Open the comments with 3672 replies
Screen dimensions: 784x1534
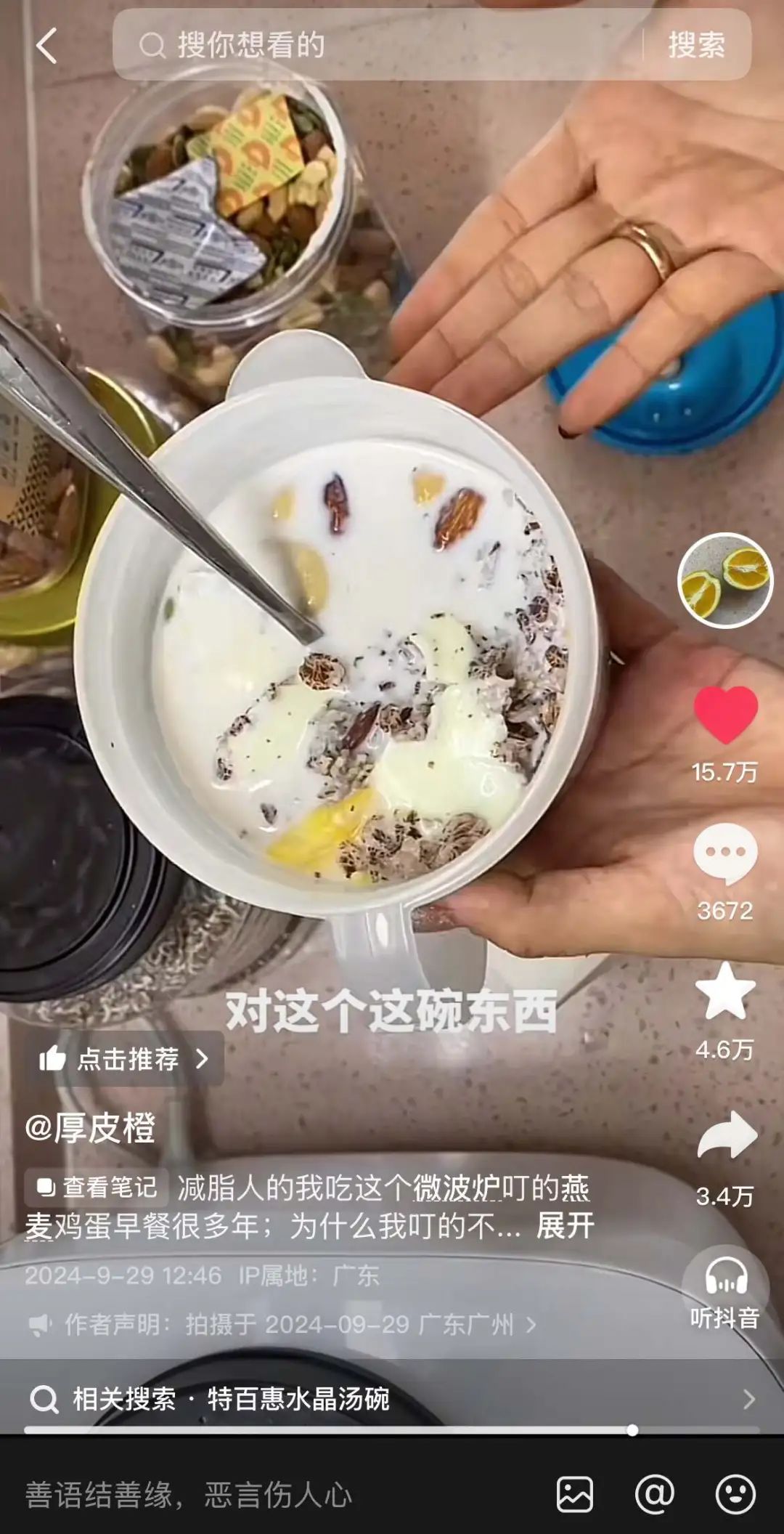click(x=725, y=854)
